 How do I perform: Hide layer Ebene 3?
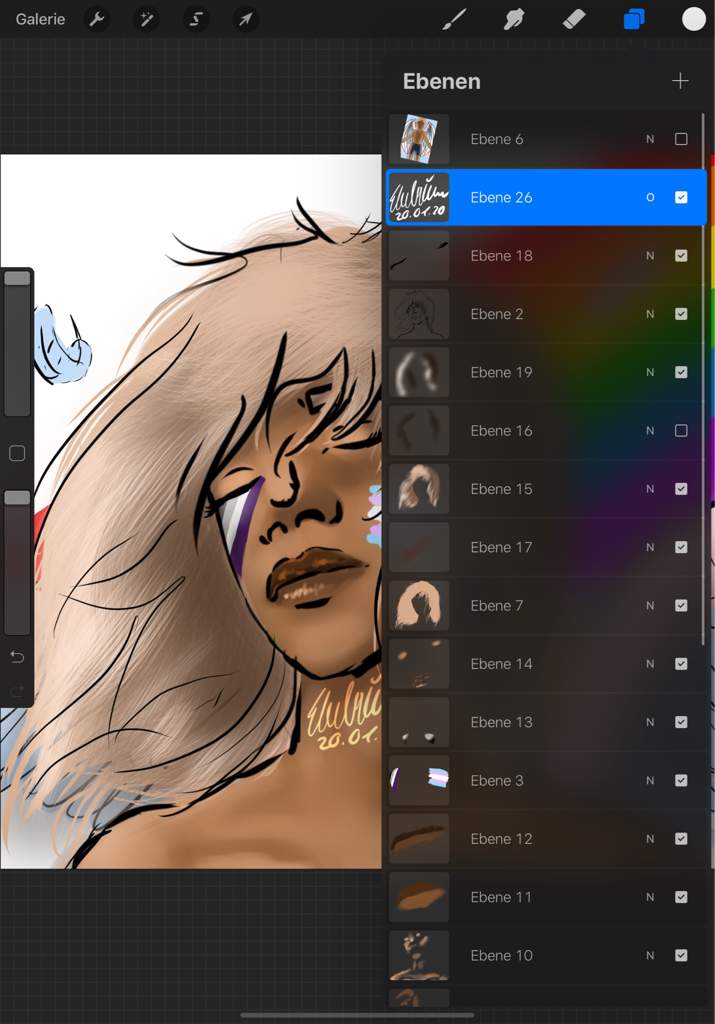[x=681, y=781]
